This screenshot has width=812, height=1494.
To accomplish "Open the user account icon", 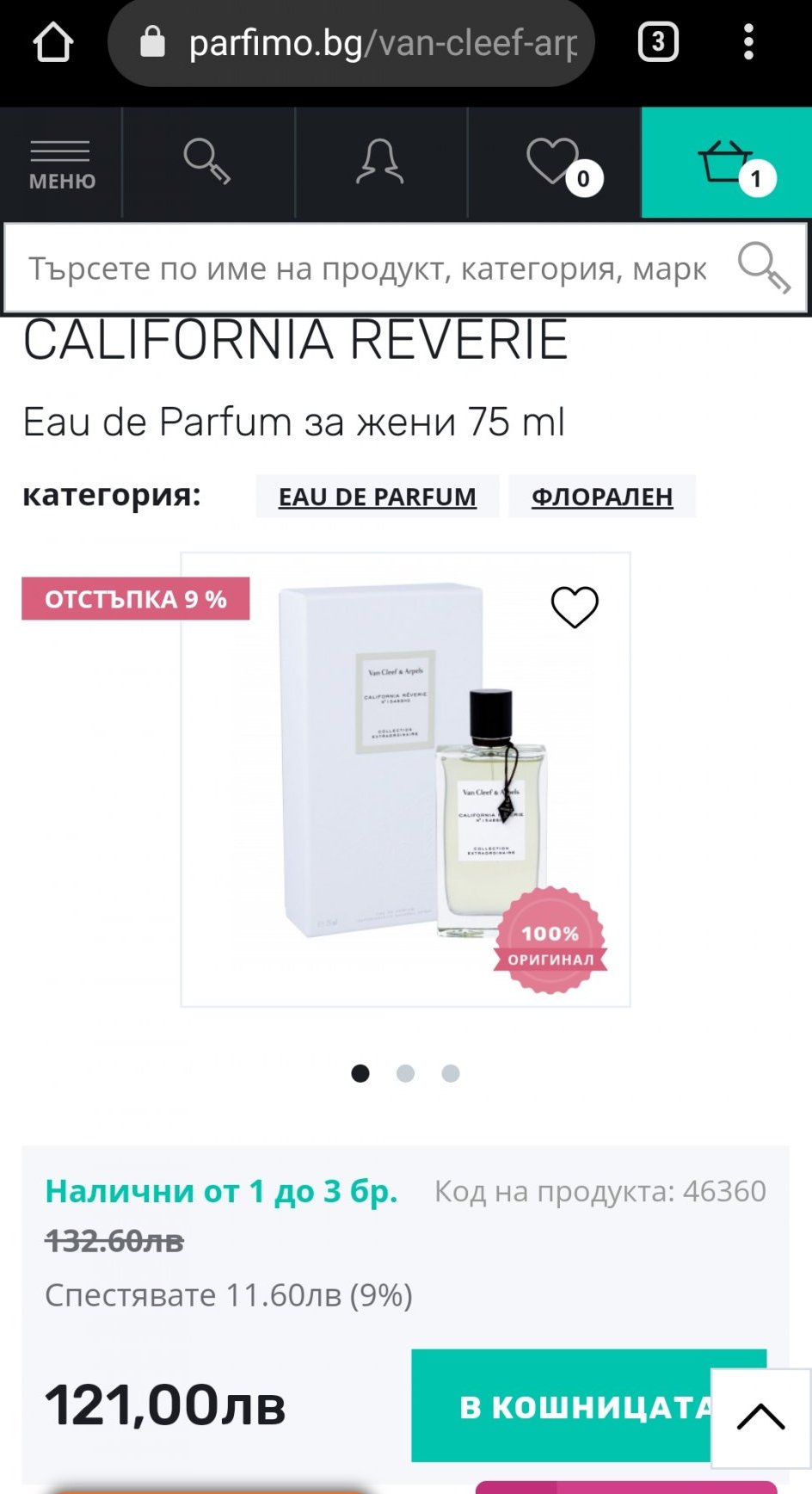I will click(380, 162).
